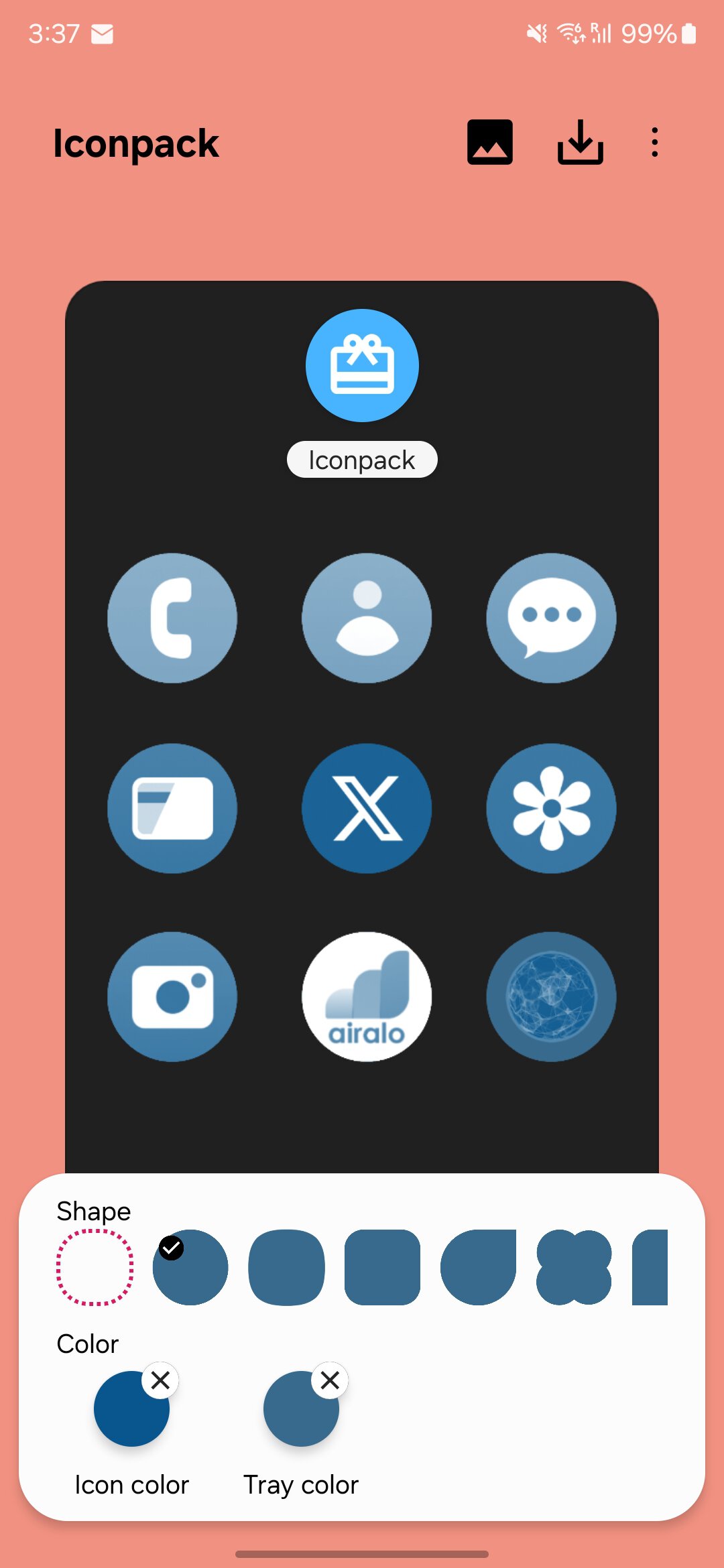Image resolution: width=724 pixels, height=1568 pixels.
Task: Open the three-dot overflow menu
Action: pos(655,142)
